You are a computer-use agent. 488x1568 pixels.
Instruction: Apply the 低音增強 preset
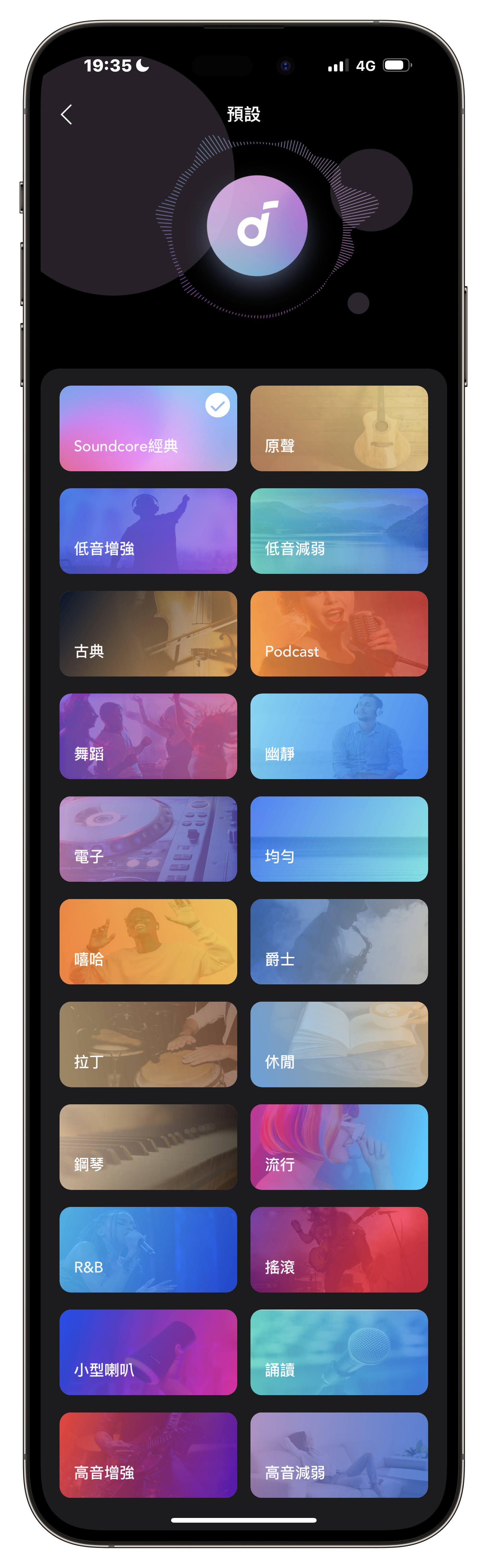[x=148, y=531]
